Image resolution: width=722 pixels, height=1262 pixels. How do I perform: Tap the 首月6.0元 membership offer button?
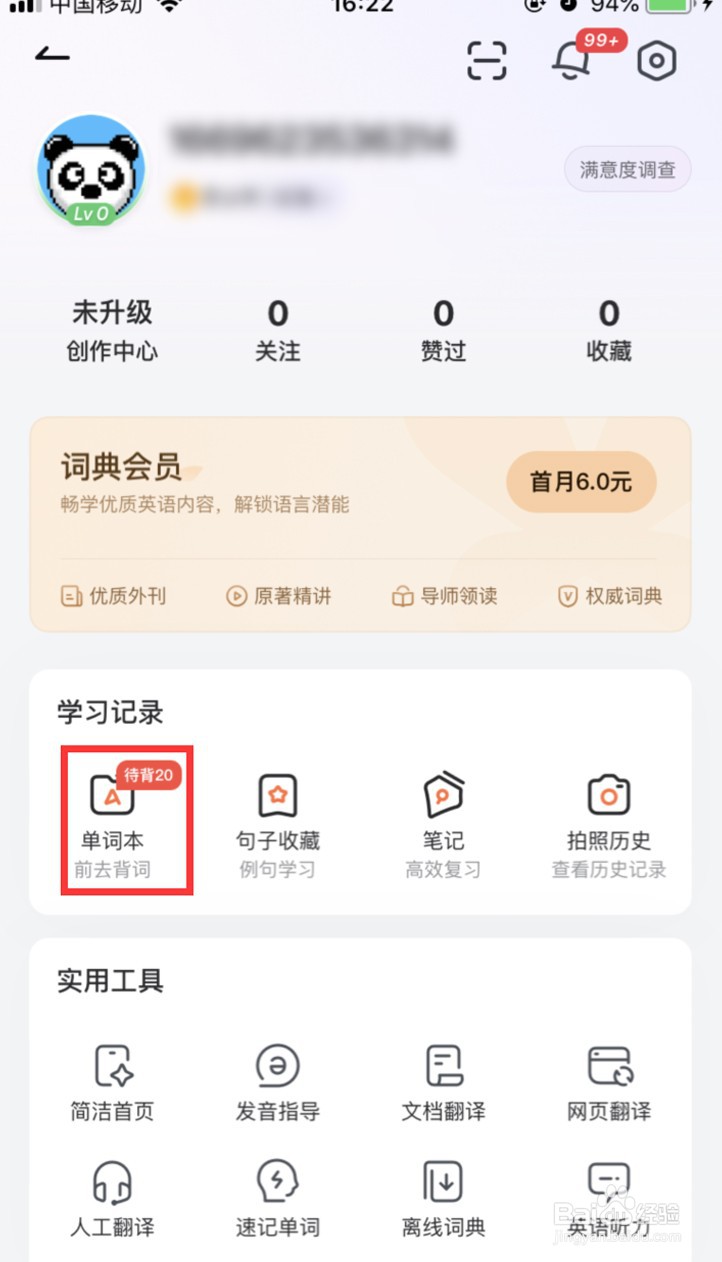pos(582,482)
